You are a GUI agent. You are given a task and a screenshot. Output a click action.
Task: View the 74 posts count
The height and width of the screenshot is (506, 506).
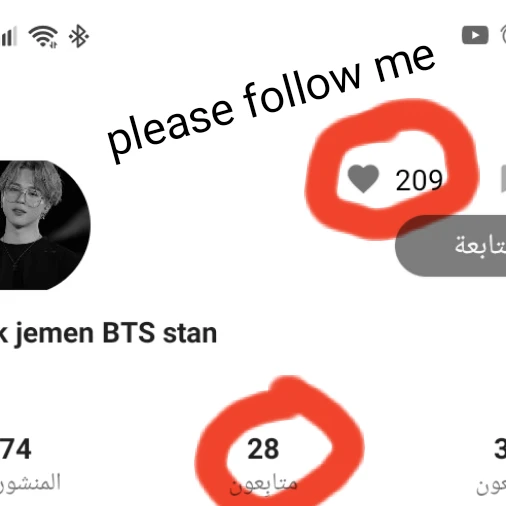[15, 449]
